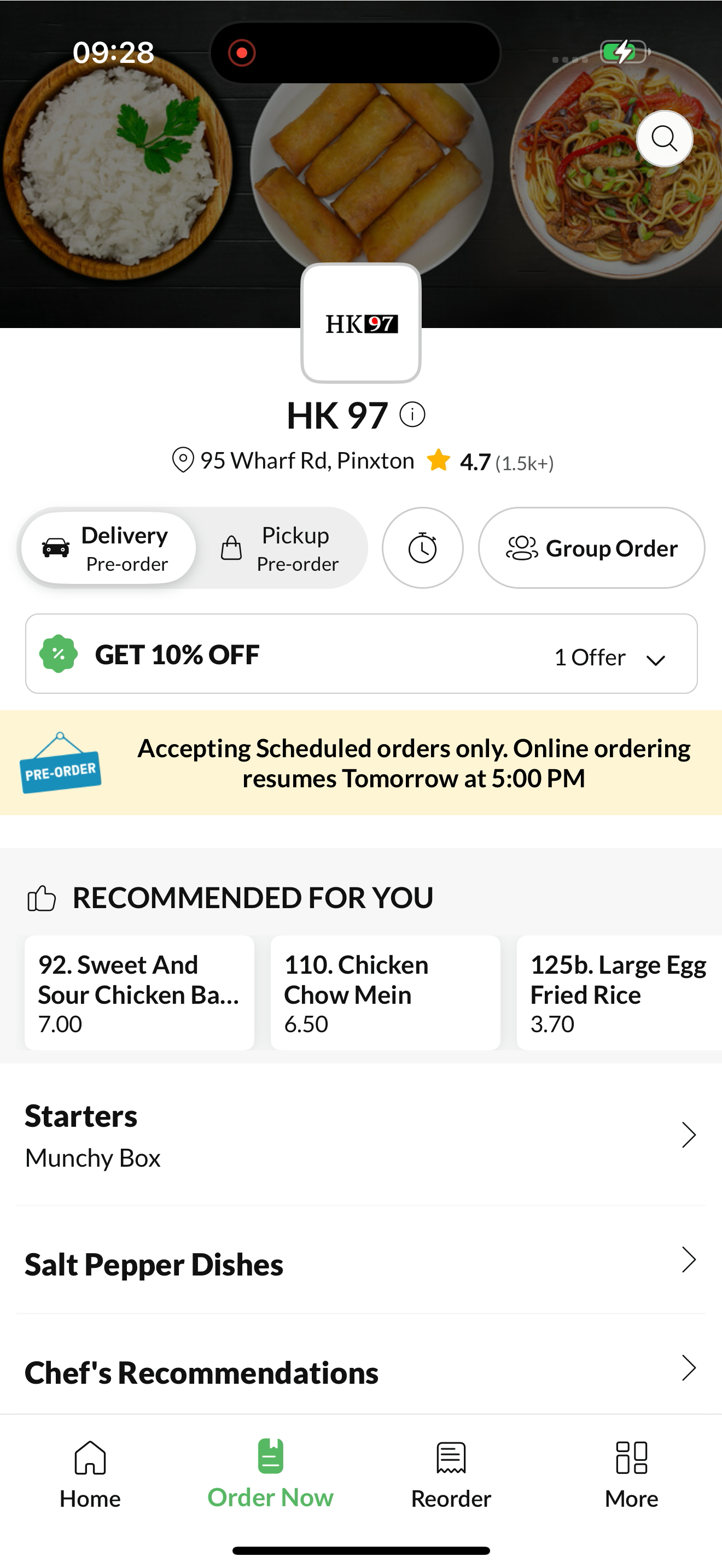The width and height of the screenshot is (722, 1568).
Task: Open 125b. Large Egg Fried Rice card
Action: [619, 993]
